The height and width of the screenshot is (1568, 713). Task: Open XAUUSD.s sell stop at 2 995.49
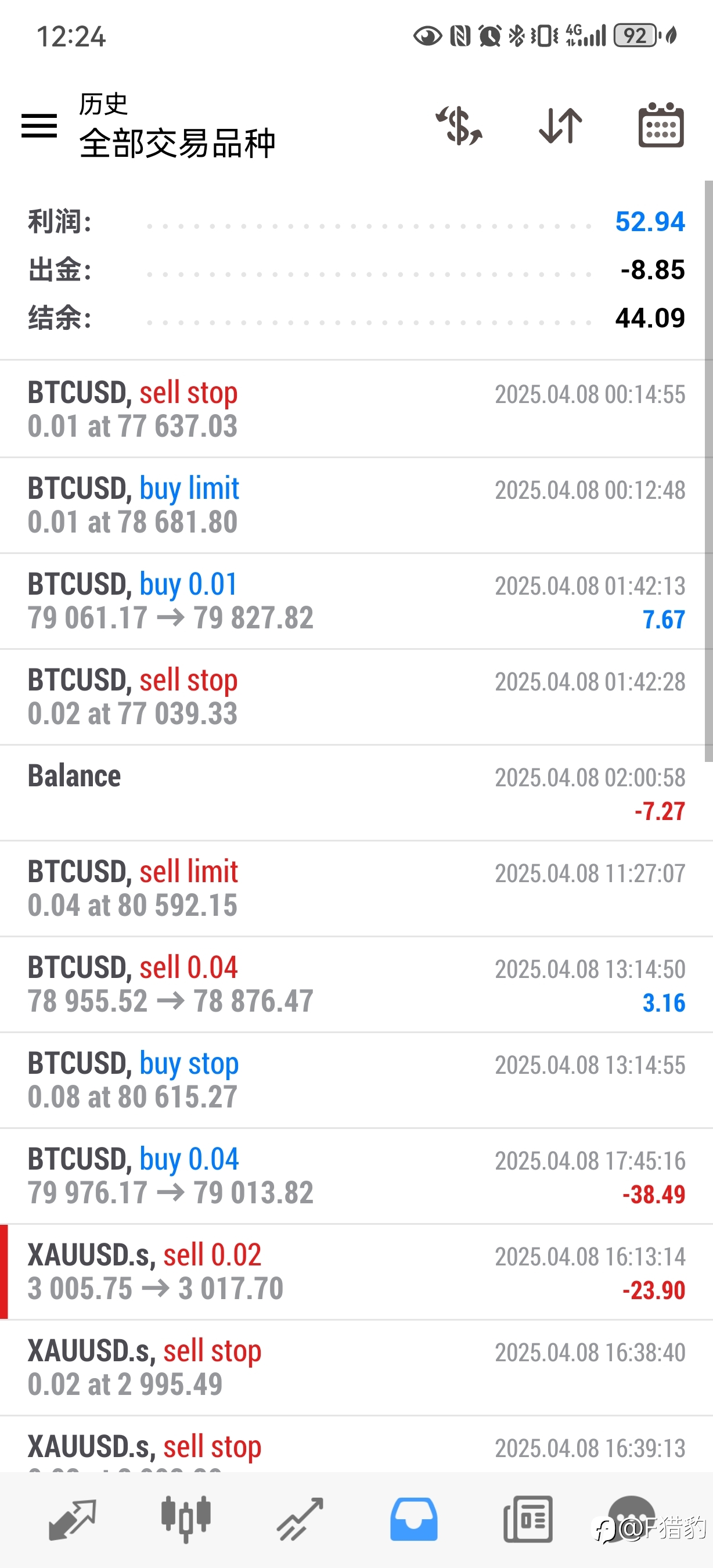coord(356,1368)
